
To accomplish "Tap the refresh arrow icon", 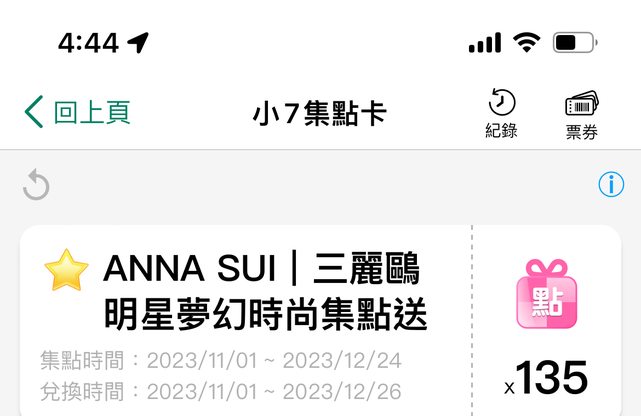I will (36, 185).
